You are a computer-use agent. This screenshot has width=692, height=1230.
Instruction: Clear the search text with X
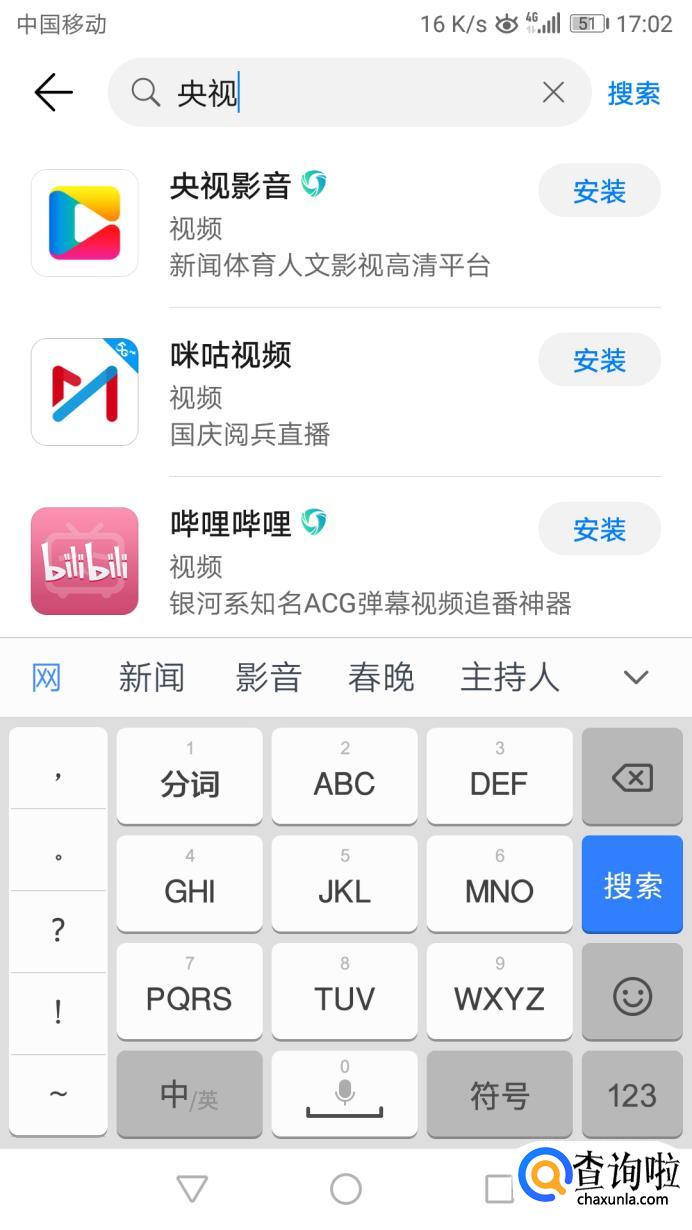click(x=553, y=93)
